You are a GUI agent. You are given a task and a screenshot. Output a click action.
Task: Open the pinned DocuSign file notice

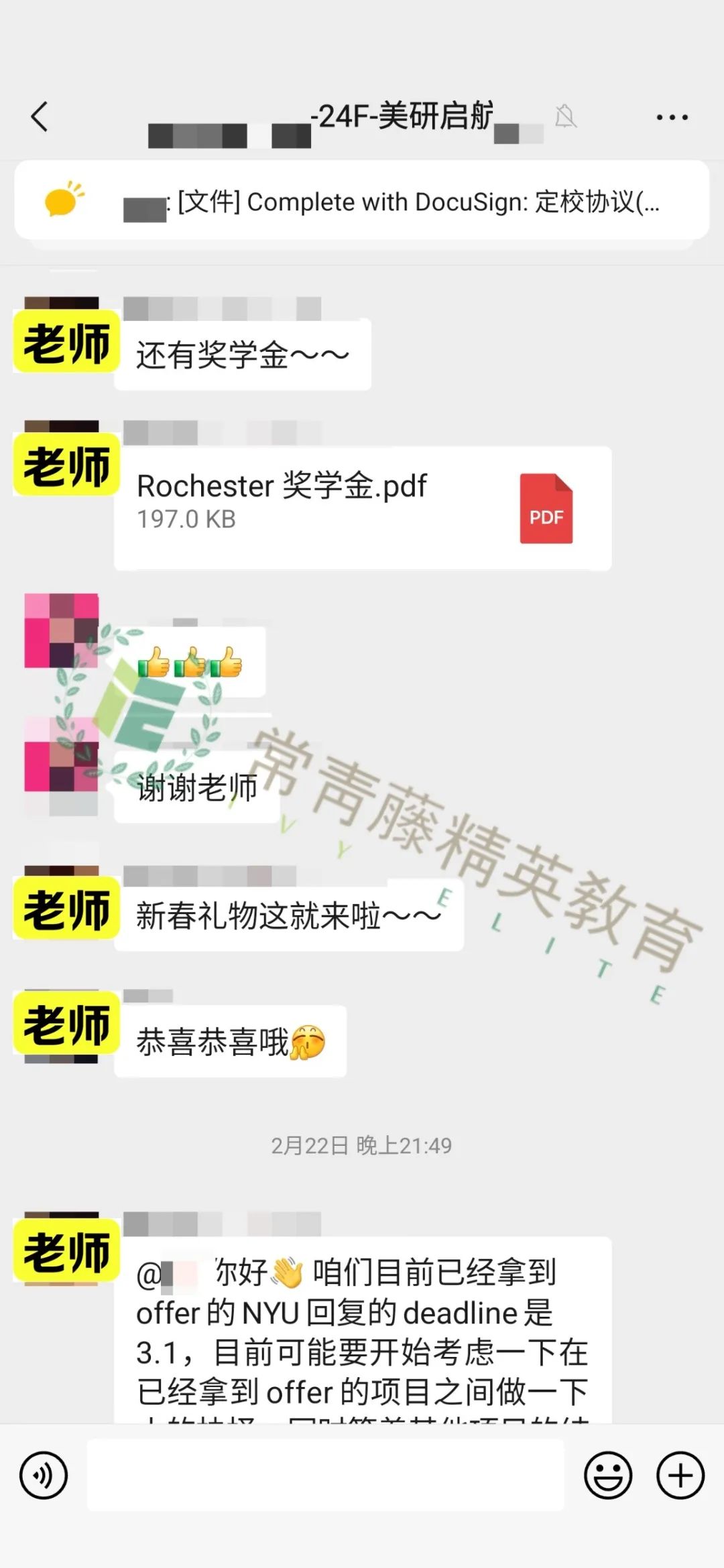click(362, 200)
